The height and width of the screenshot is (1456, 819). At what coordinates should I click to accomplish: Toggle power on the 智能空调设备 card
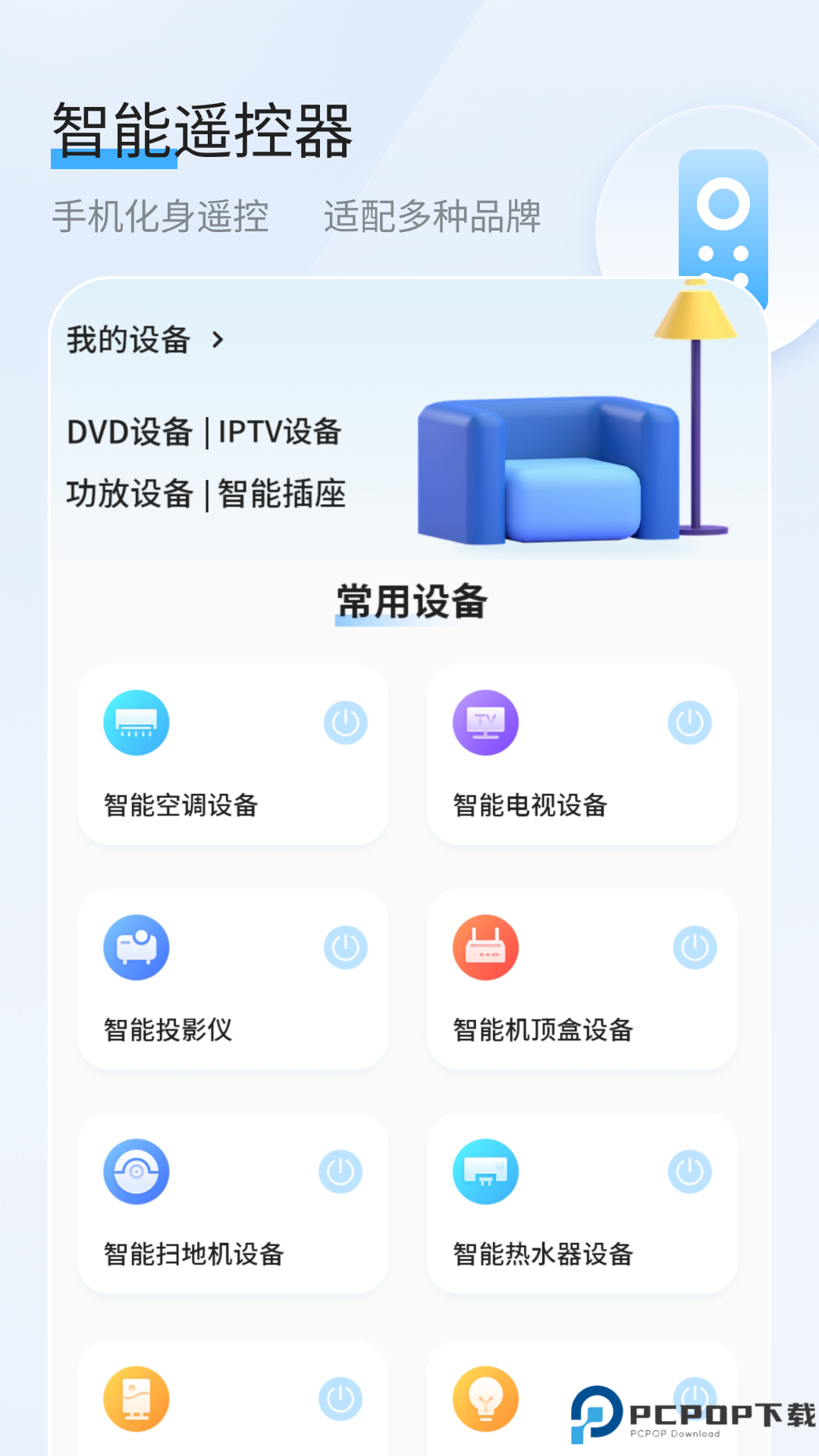click(x=345, y=723)
